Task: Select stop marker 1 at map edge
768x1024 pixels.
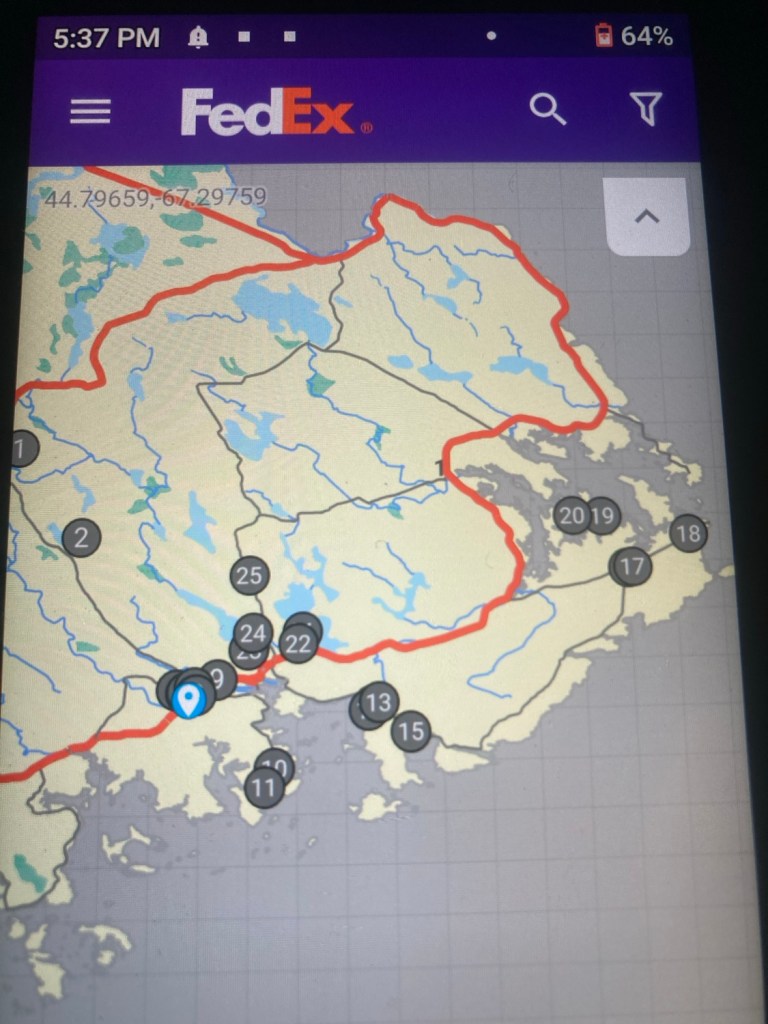Action: click(20, 449)
